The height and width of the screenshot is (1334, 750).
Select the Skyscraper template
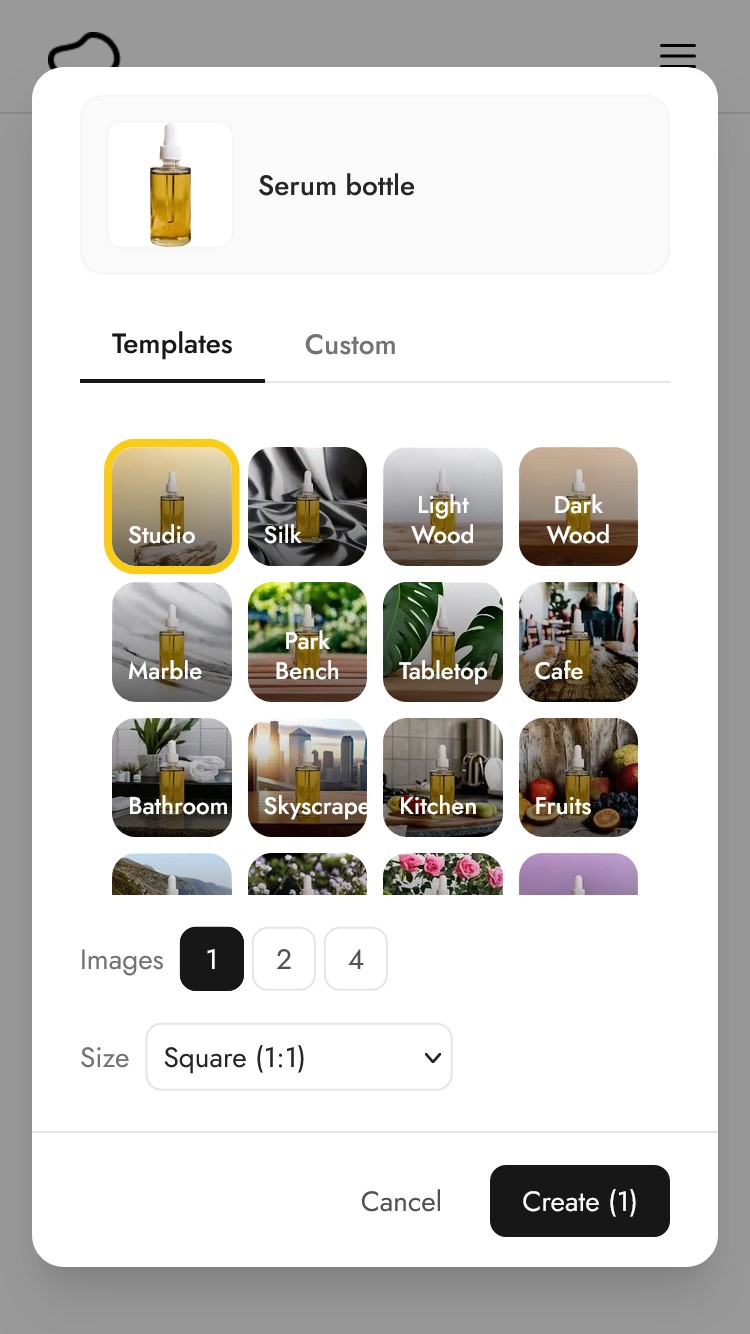coord(307,777)
